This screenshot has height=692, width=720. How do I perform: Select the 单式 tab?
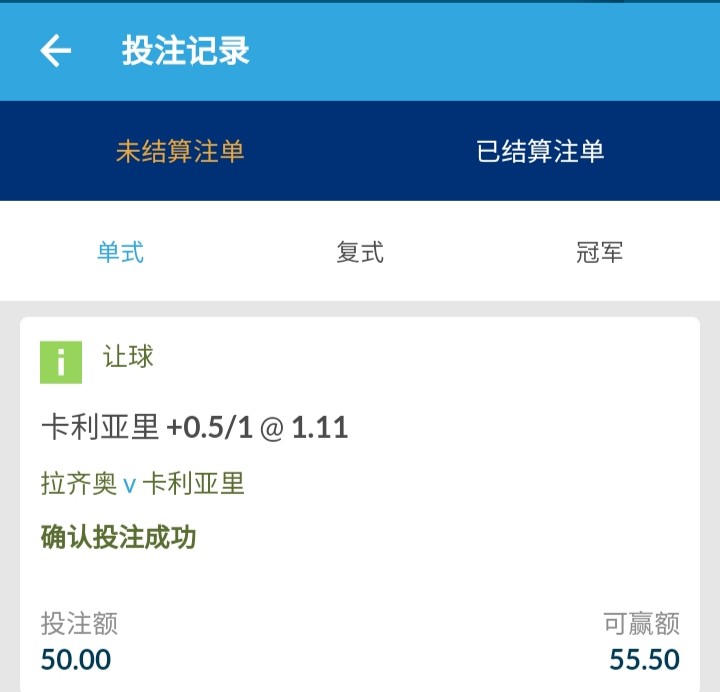point(120,252)
